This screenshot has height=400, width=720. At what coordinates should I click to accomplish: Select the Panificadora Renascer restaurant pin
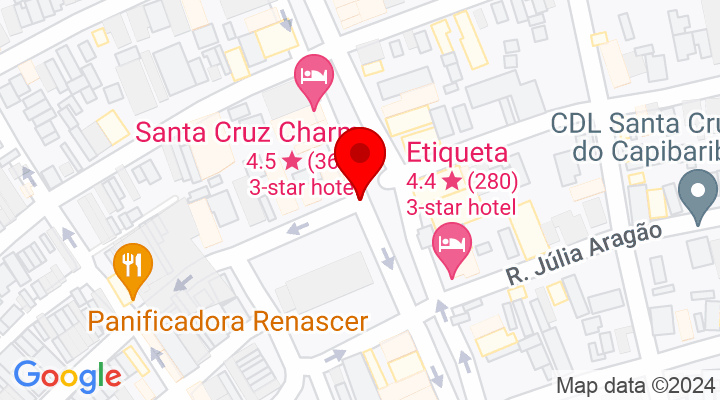pos(132,268)
